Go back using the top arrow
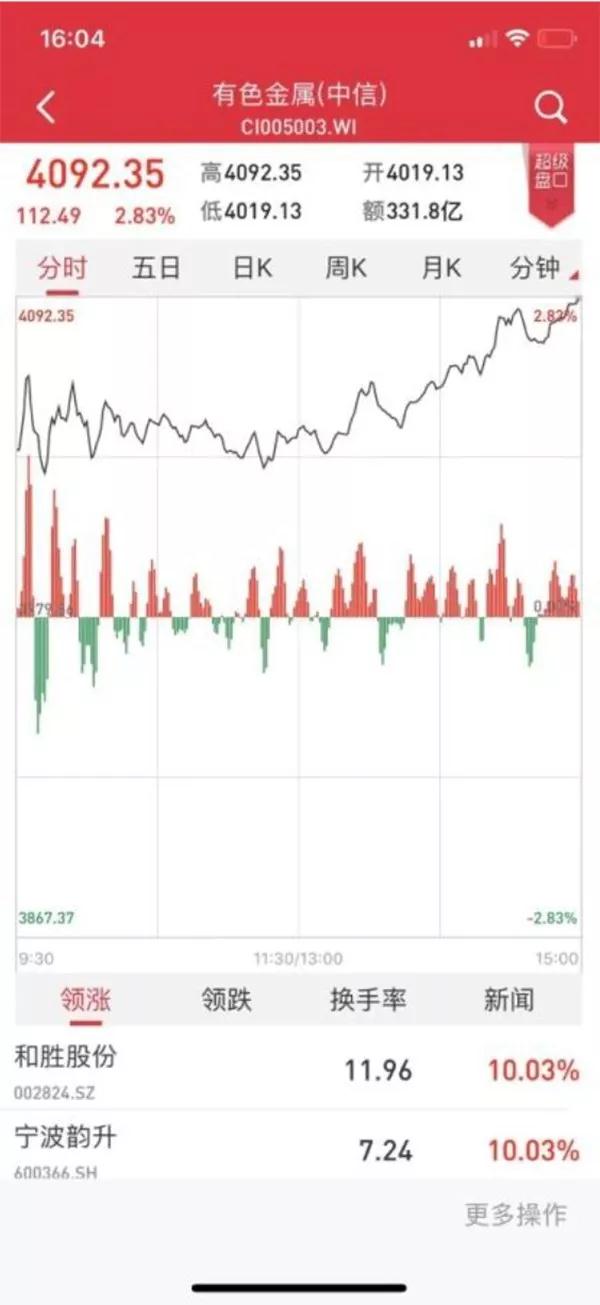The width and height of the screenshot is (600, 1305). 46,108
